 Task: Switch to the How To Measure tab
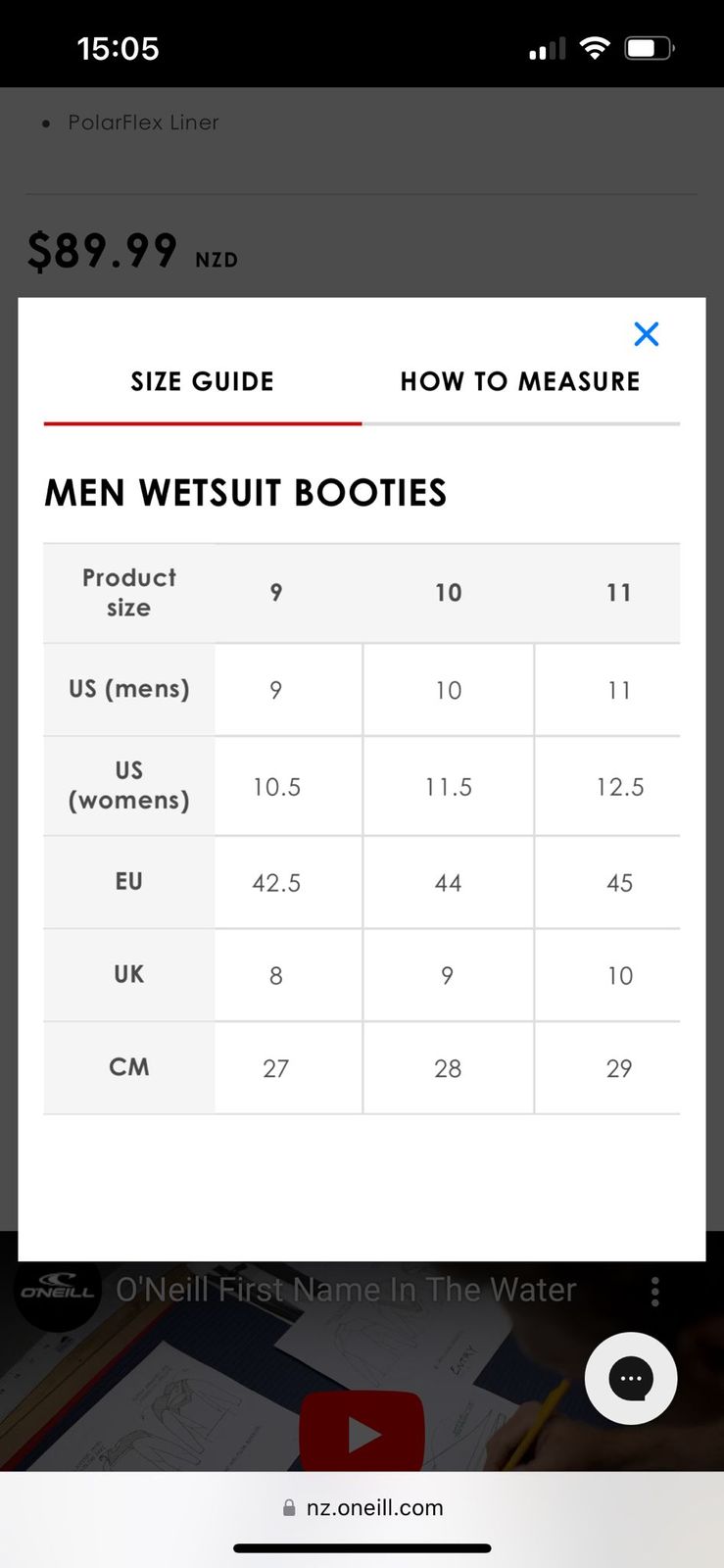point(520,381)
